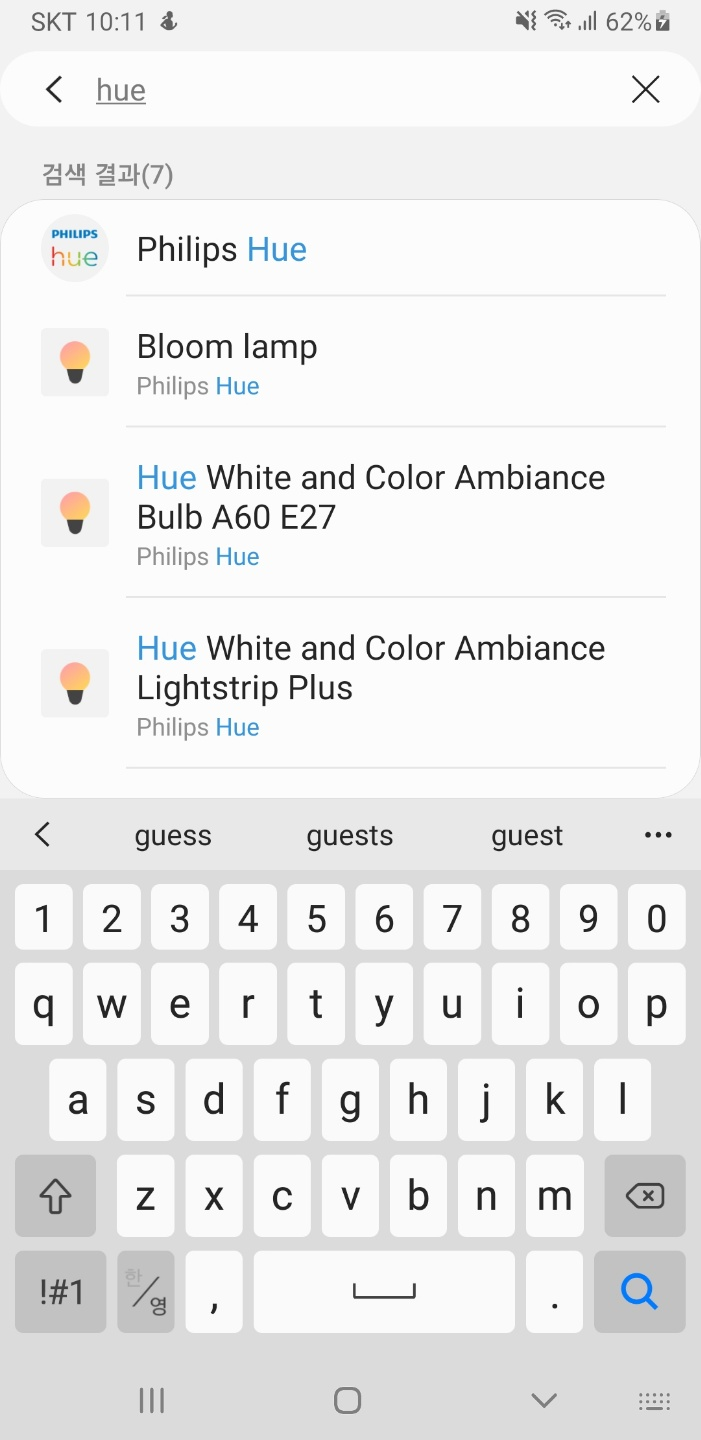Viewport: 701px width, 1440px height.
Task: Collapse the keyboard suggestion toolbar arrow
Action: pyautogui.click(x=42, y=834)
